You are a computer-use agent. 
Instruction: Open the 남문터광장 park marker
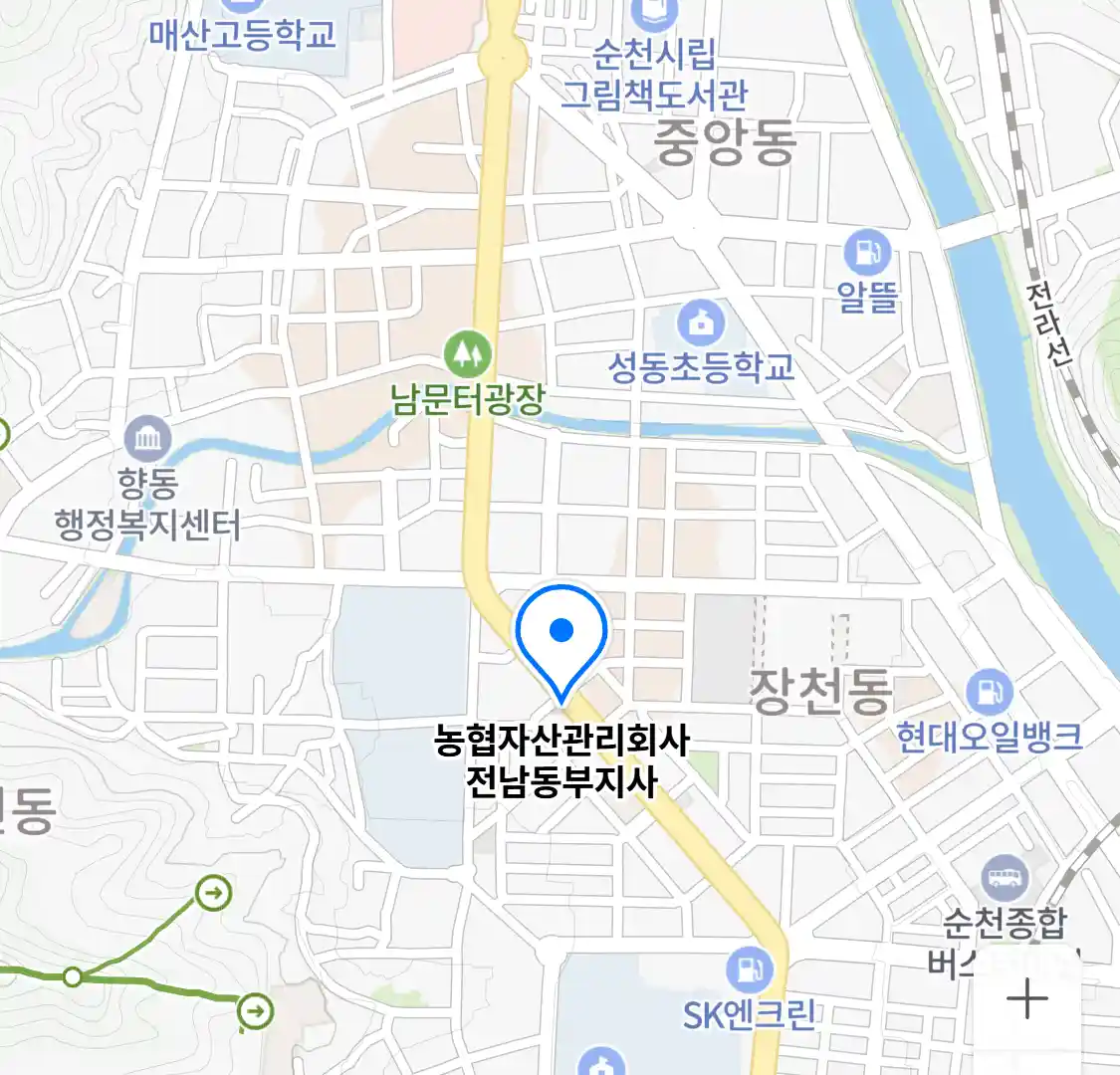click(467, 352)
